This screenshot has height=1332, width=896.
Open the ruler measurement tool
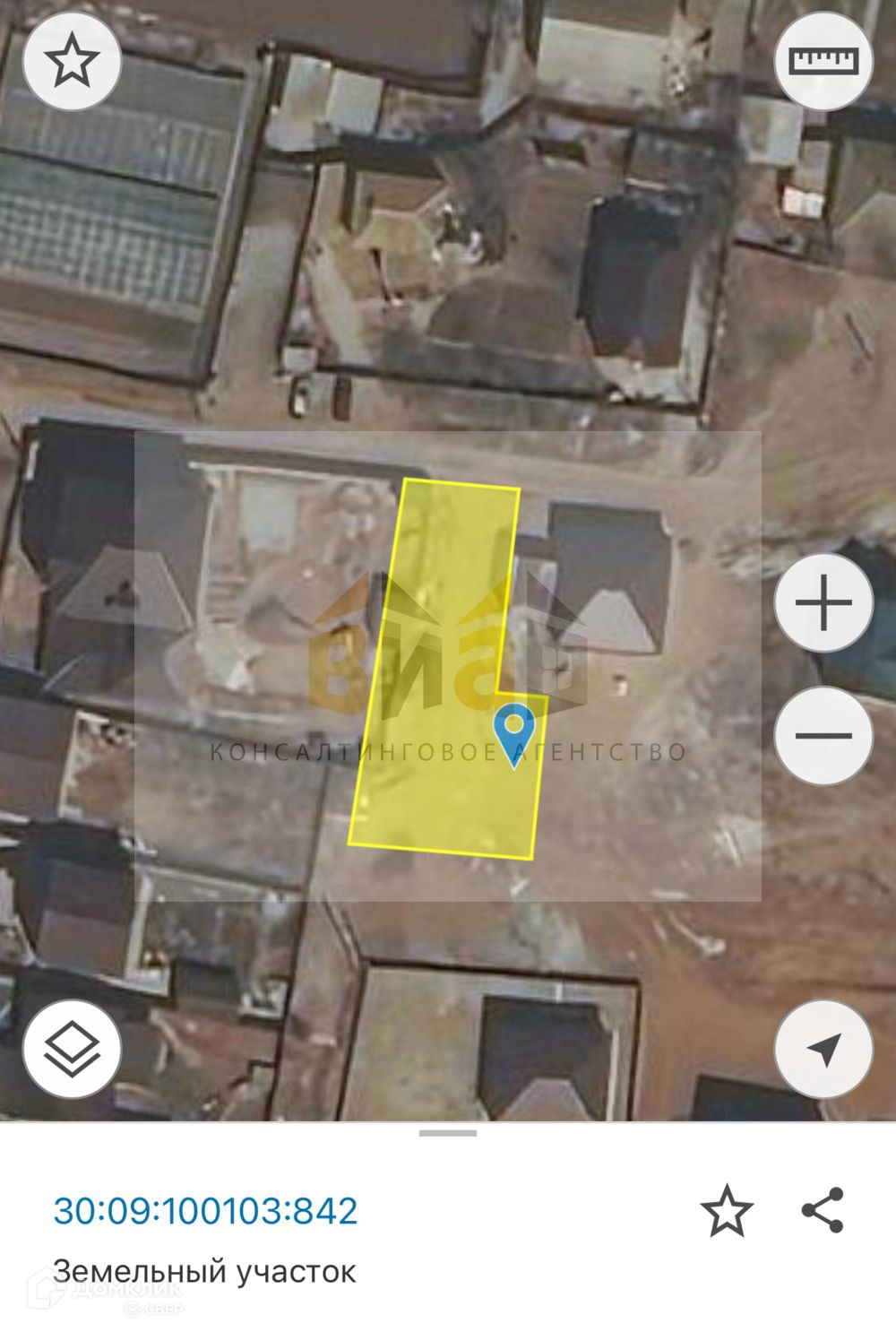(x=823, y=62)
